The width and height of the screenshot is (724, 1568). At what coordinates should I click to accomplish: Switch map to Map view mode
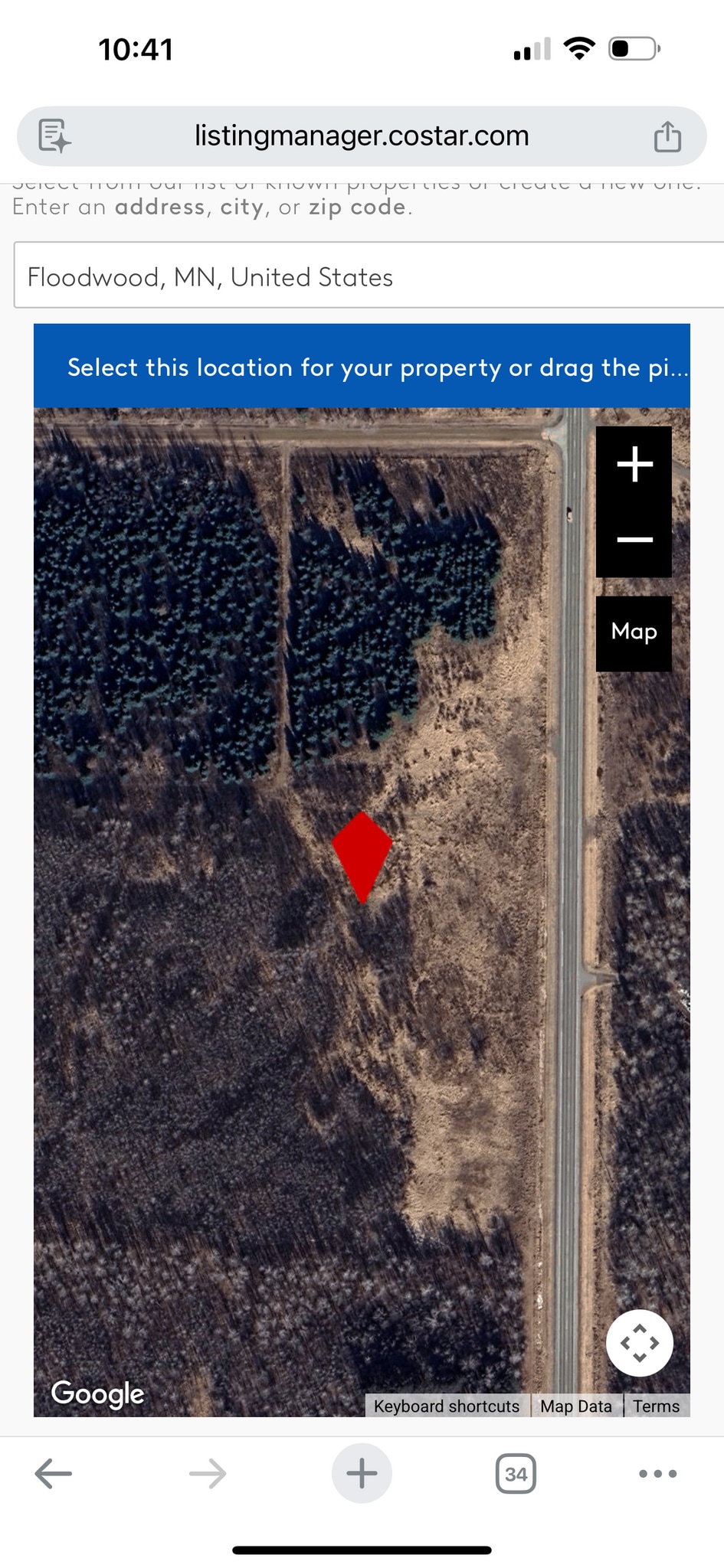[634, 632]
